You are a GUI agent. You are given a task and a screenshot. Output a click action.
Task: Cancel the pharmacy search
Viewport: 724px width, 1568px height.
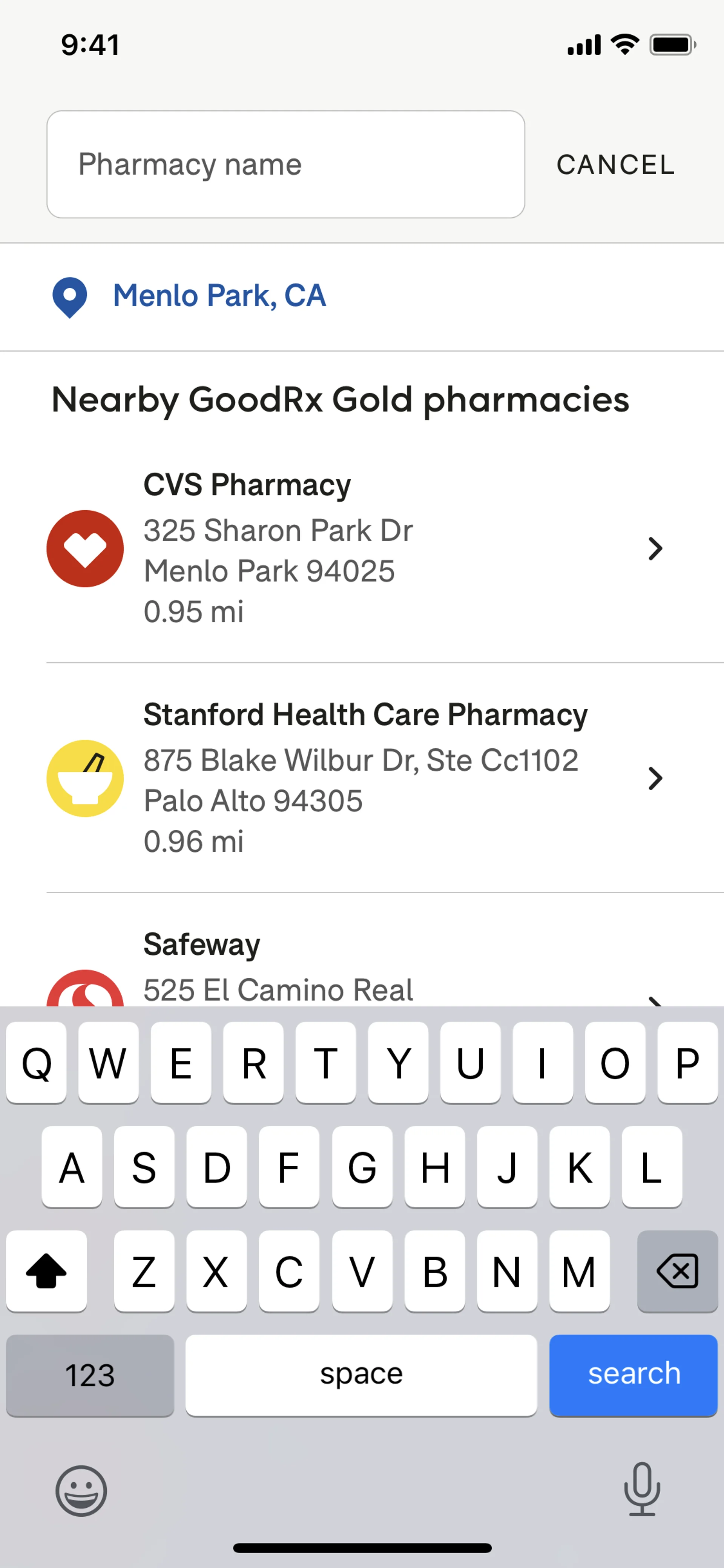point(615,165)
